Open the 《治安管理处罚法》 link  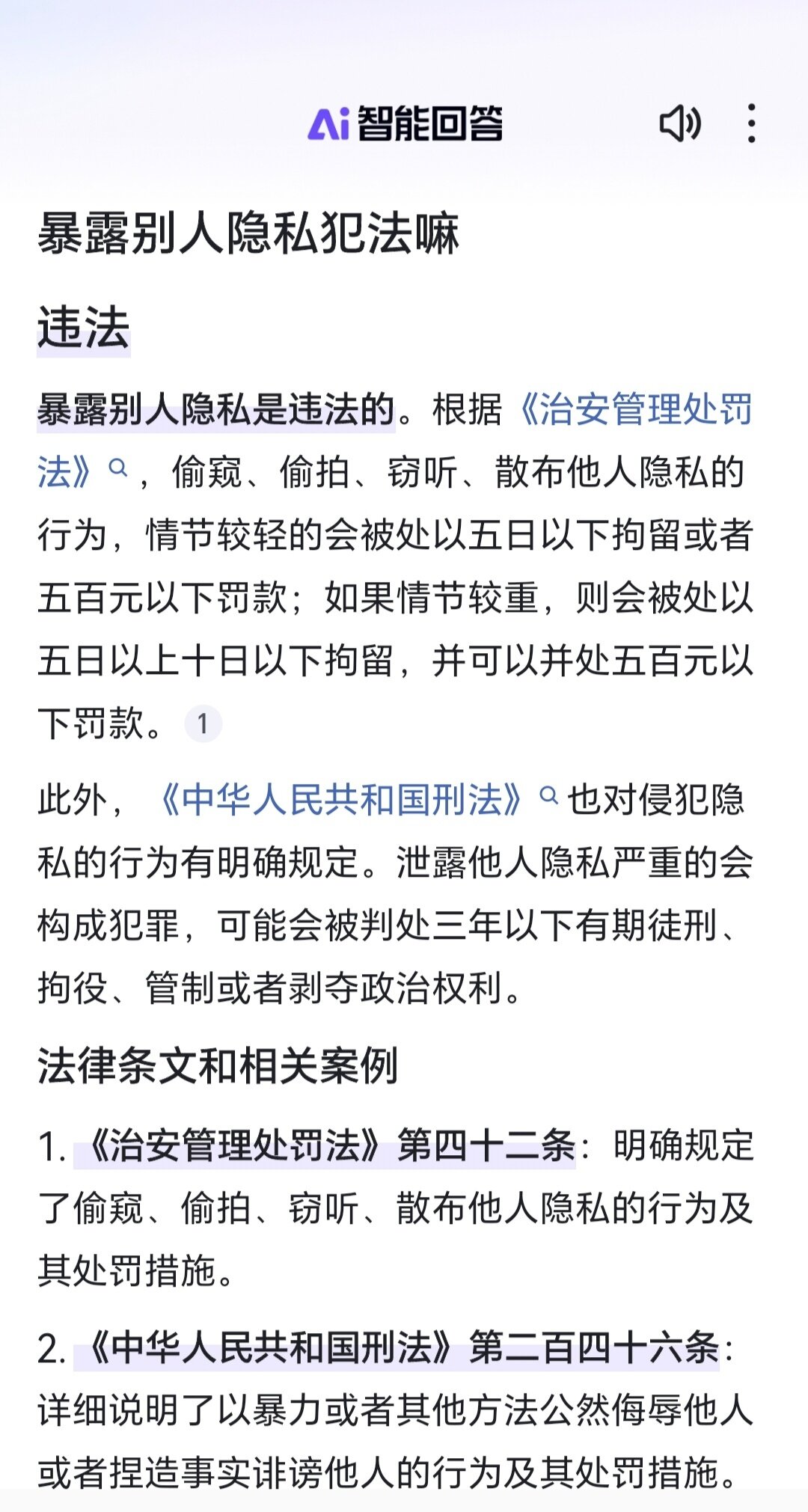coord(634,409)
